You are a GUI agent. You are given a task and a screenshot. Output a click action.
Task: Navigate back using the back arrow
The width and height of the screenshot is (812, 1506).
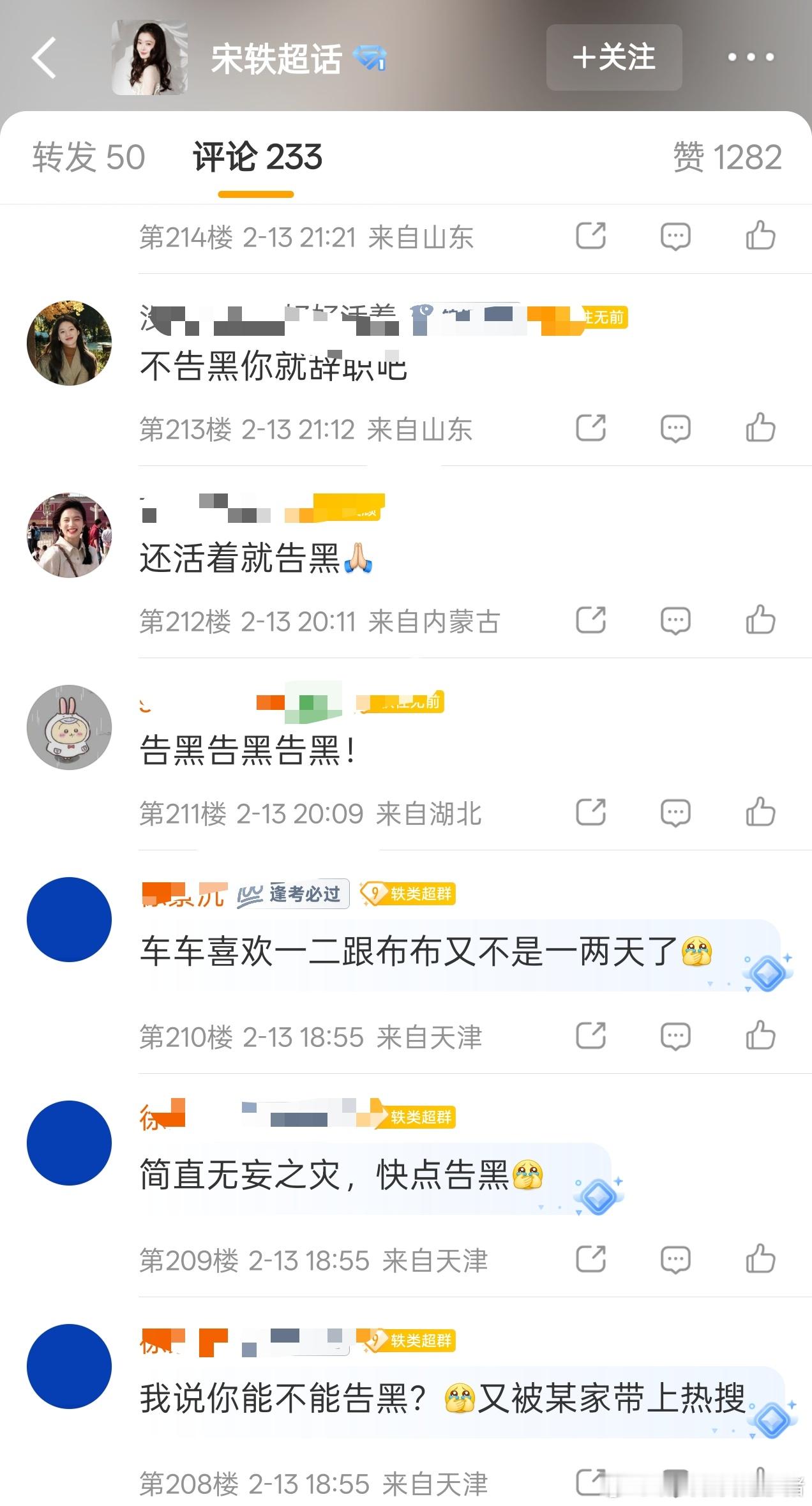click(x=43, y=57)
